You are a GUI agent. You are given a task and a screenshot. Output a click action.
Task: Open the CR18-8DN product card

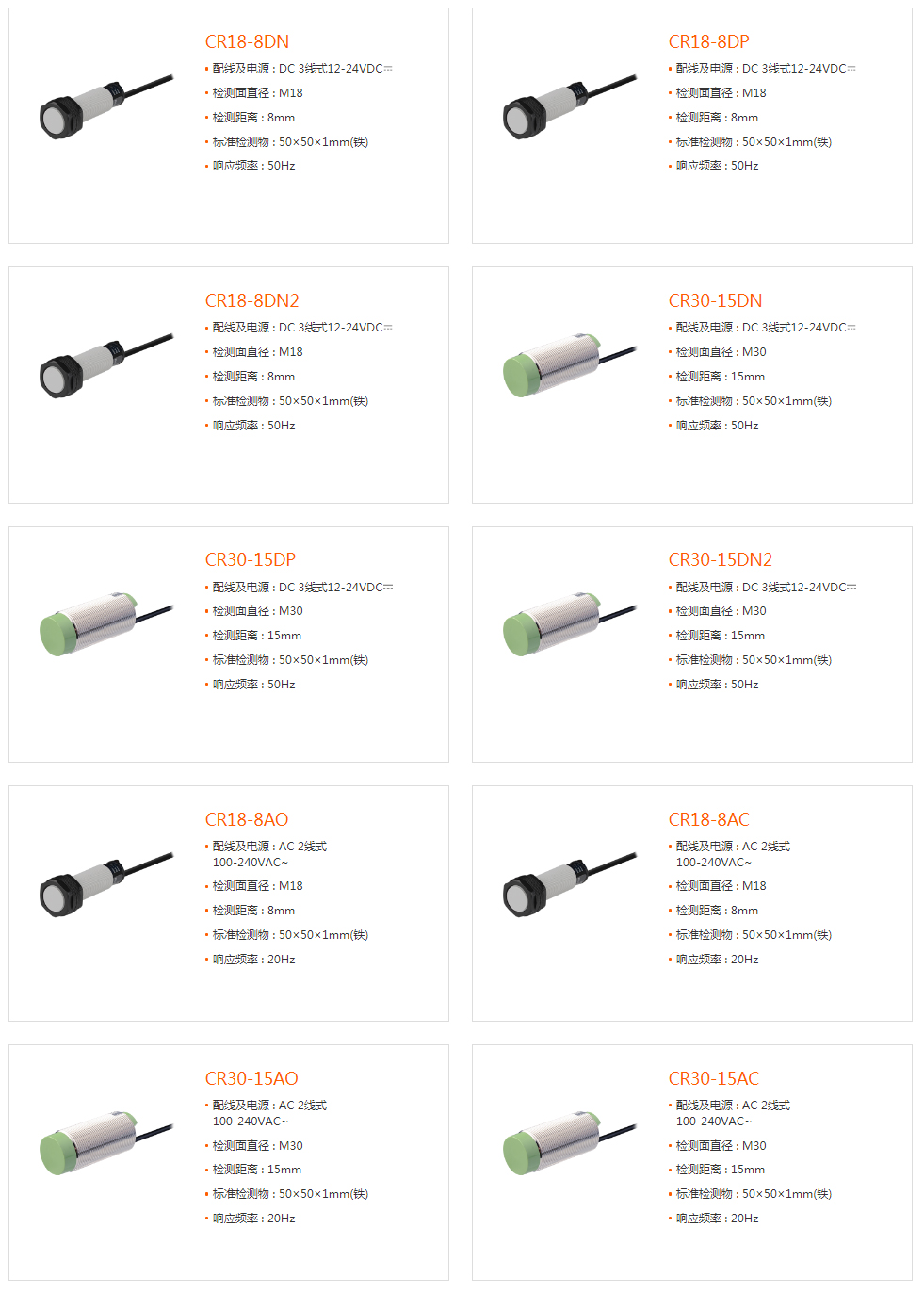click(x=247, y=42)
